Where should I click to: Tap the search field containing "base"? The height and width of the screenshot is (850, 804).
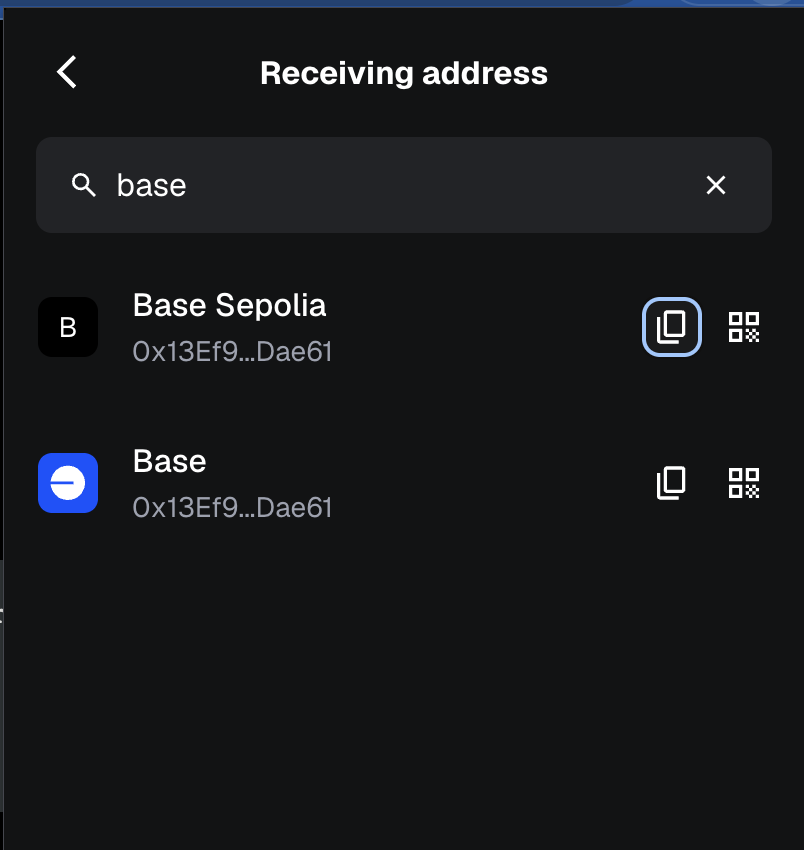(x=403, y=185)
